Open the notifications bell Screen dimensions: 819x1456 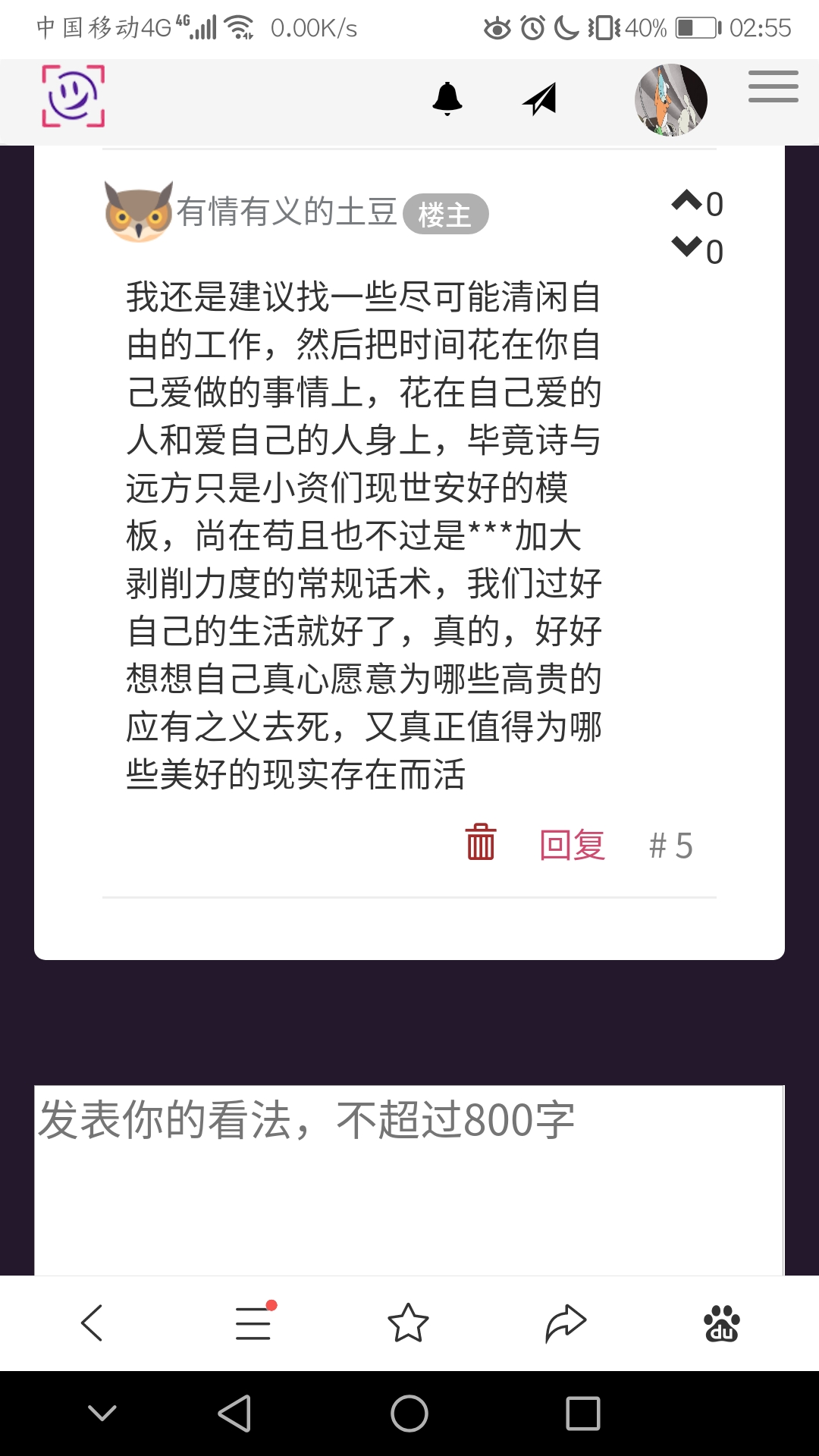click(447, 99)
